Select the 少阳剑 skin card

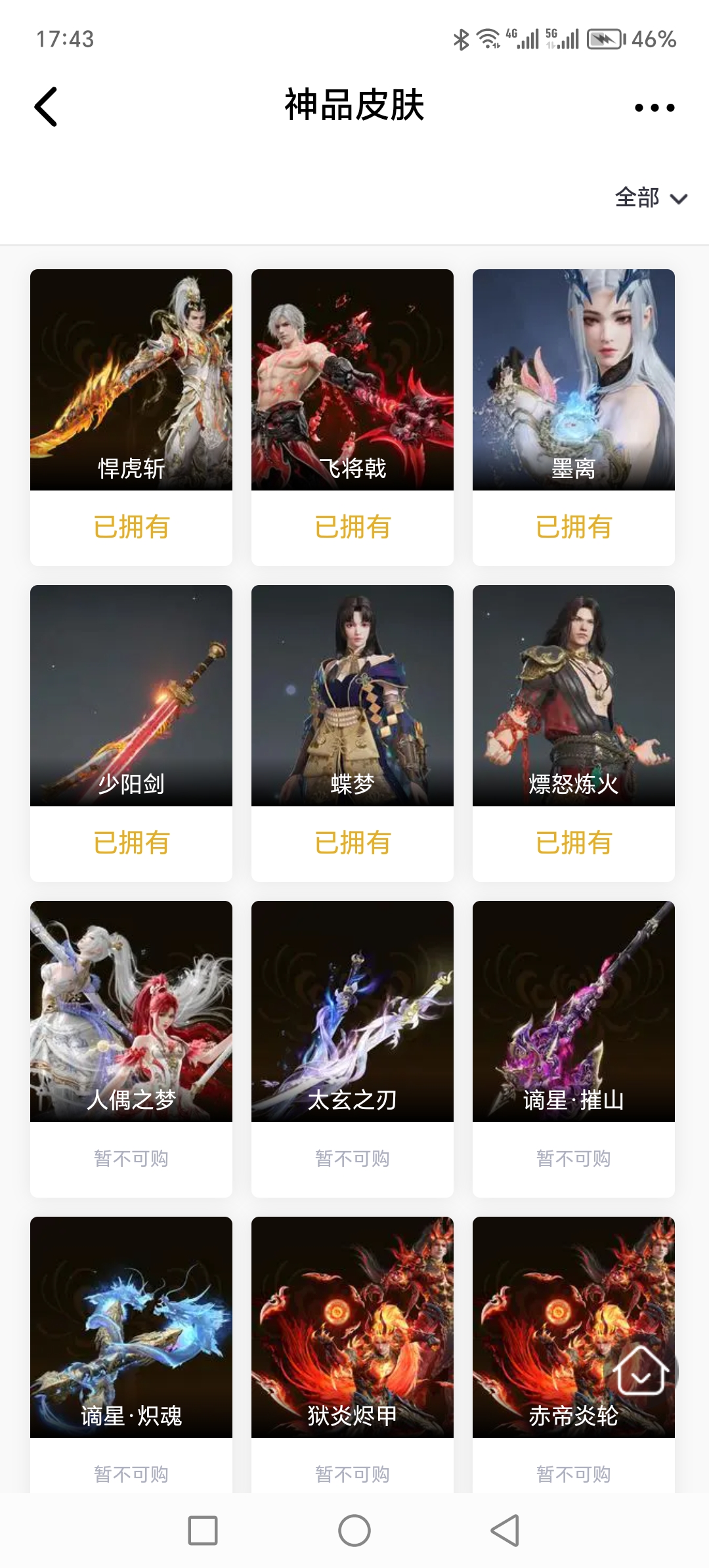[x=131, y=695]
